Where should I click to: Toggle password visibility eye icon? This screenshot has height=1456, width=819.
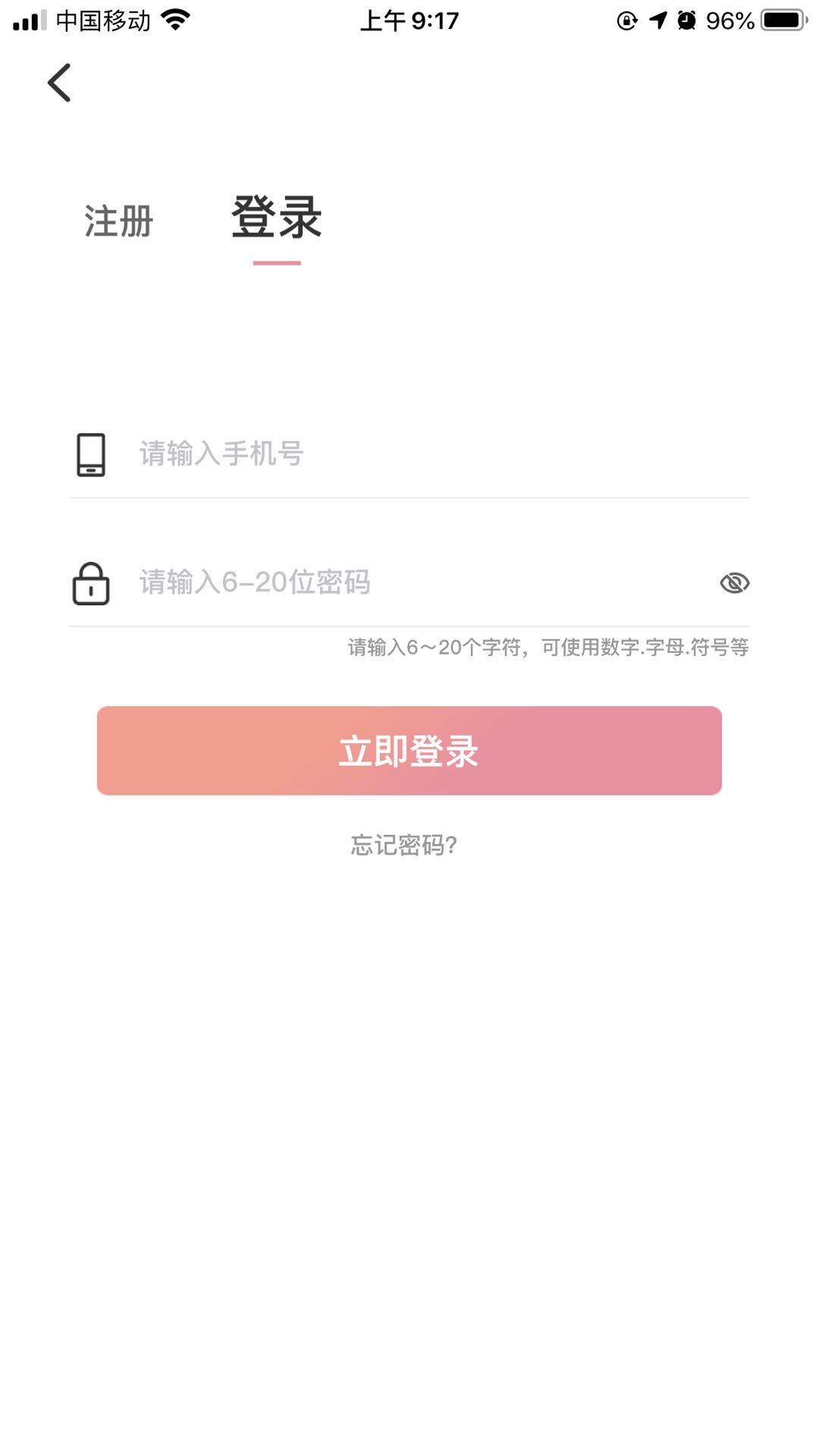click(x=734, y=582)
